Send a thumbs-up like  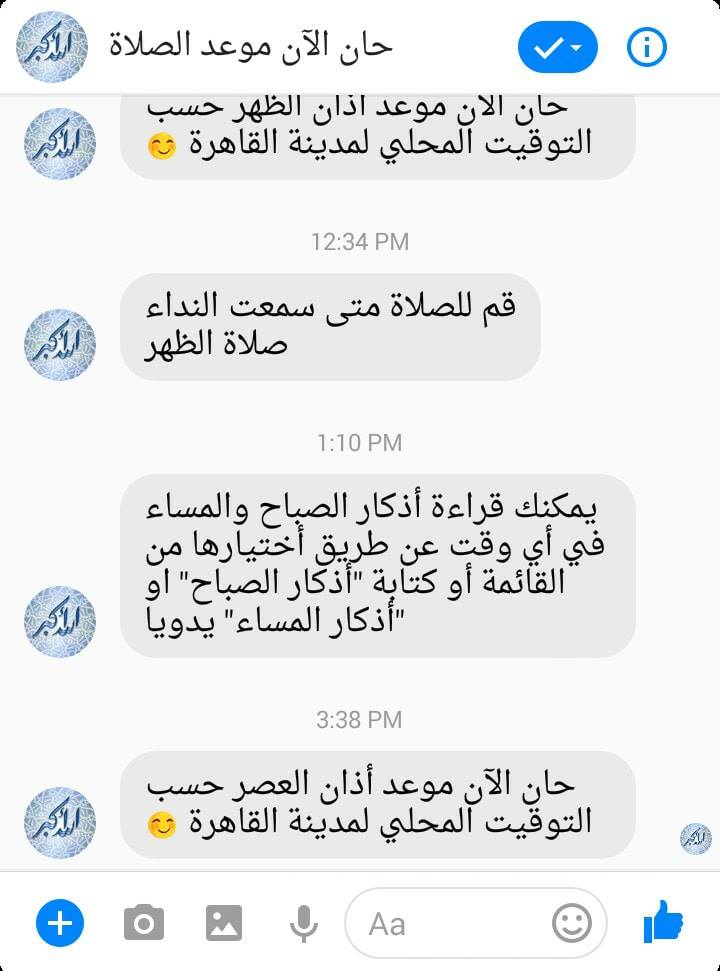664,921
